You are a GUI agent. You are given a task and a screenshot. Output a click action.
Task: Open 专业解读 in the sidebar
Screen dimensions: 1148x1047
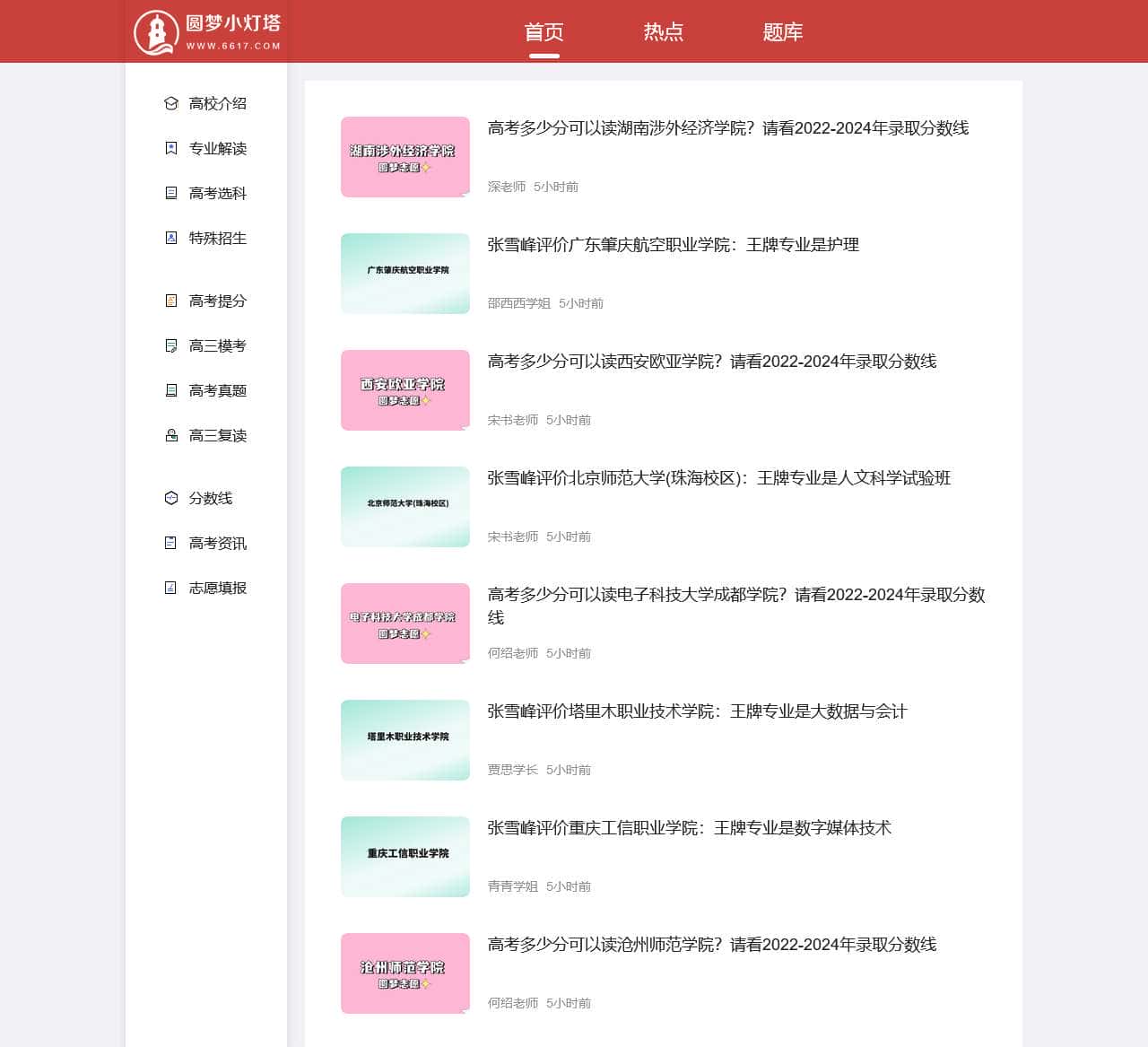(217, 148)
